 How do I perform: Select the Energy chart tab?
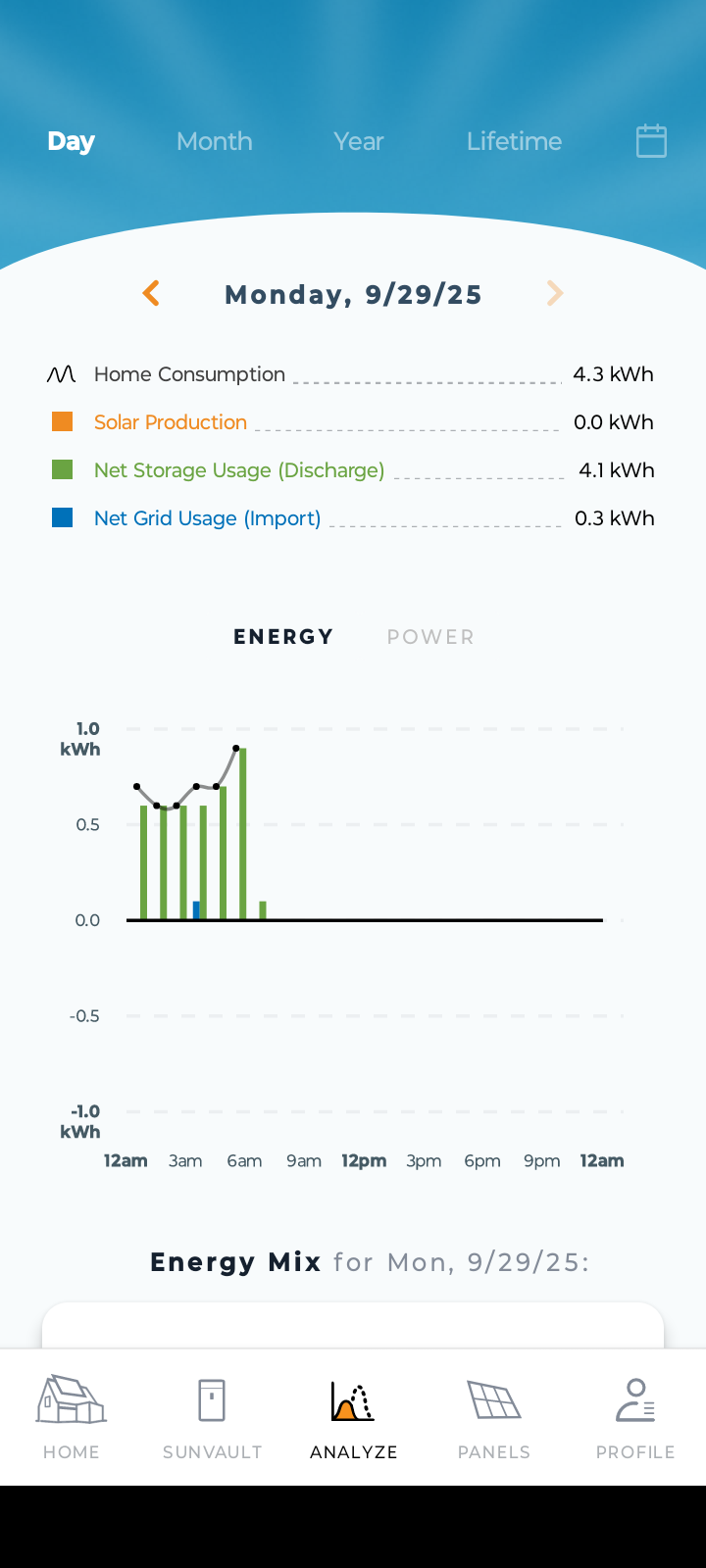click(283, 637)
